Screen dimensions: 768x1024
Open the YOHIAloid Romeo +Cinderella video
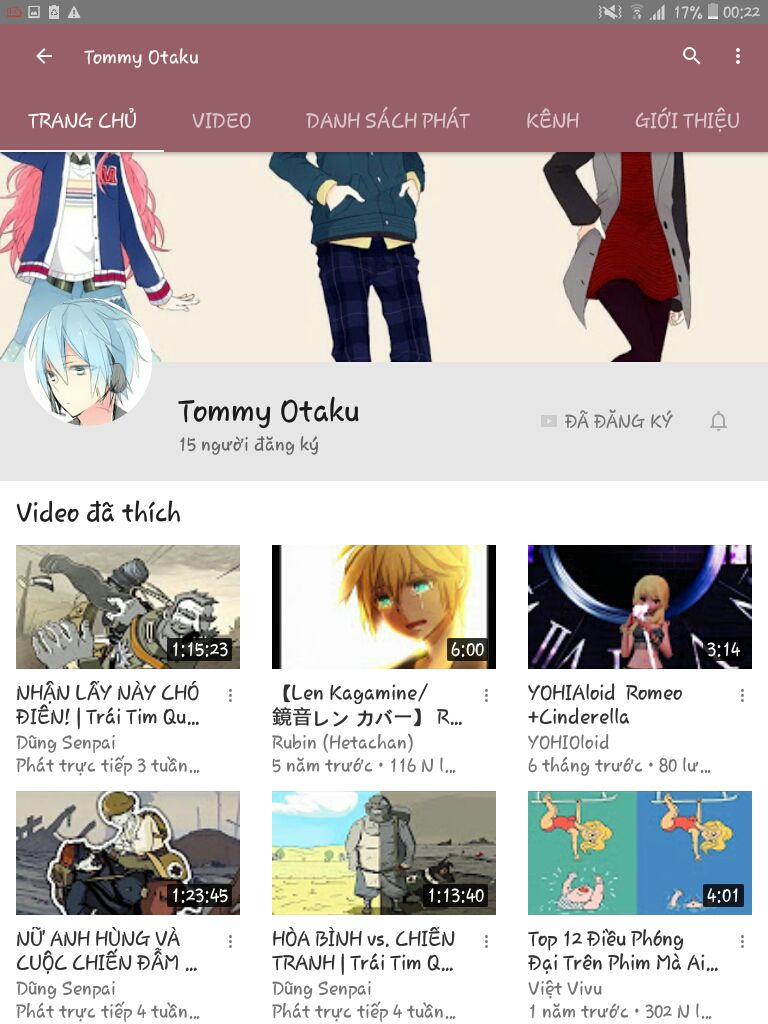point(640,607)
